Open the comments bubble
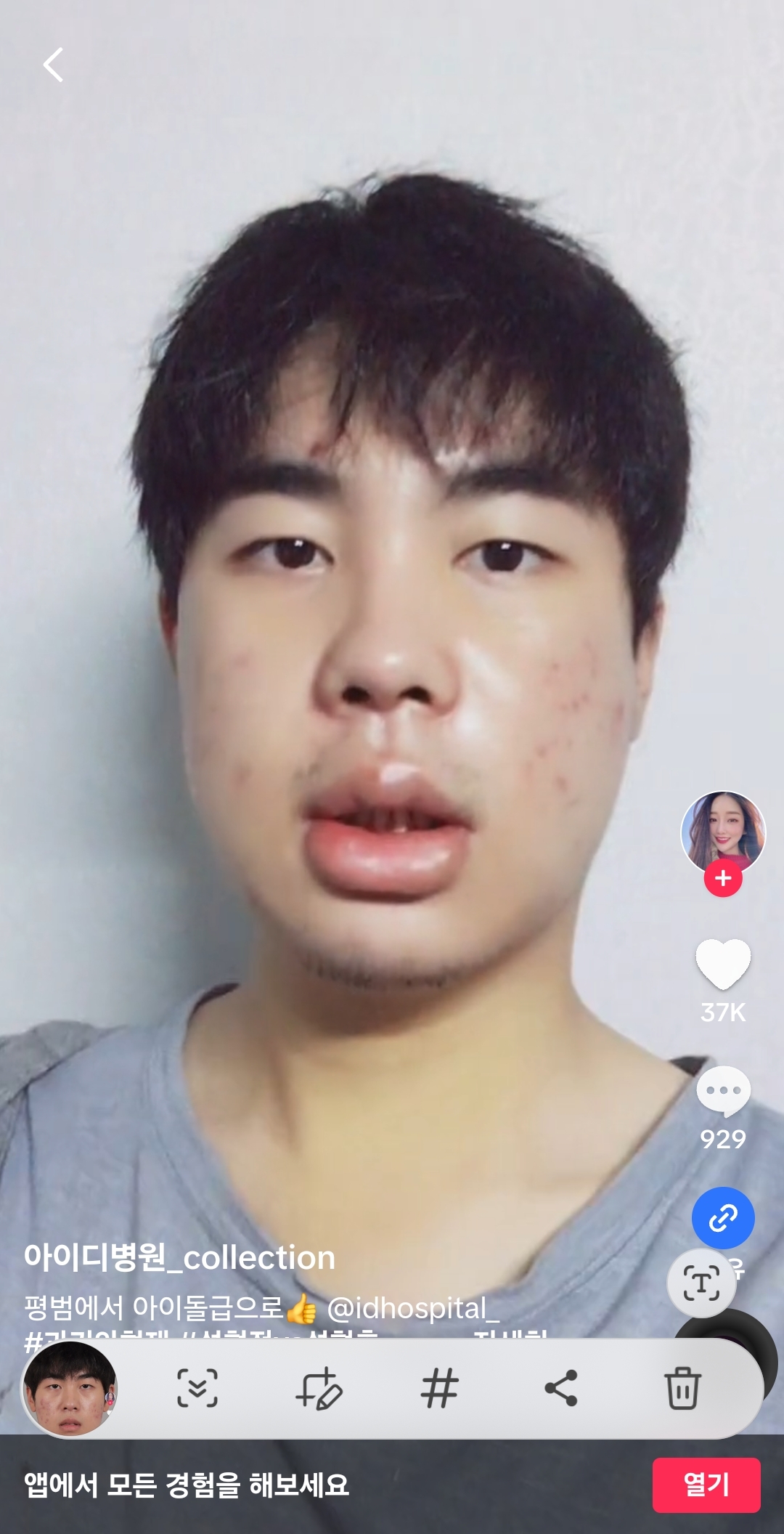The image size is (784, 1534). pyautogui.click(x=722, y=1091)
